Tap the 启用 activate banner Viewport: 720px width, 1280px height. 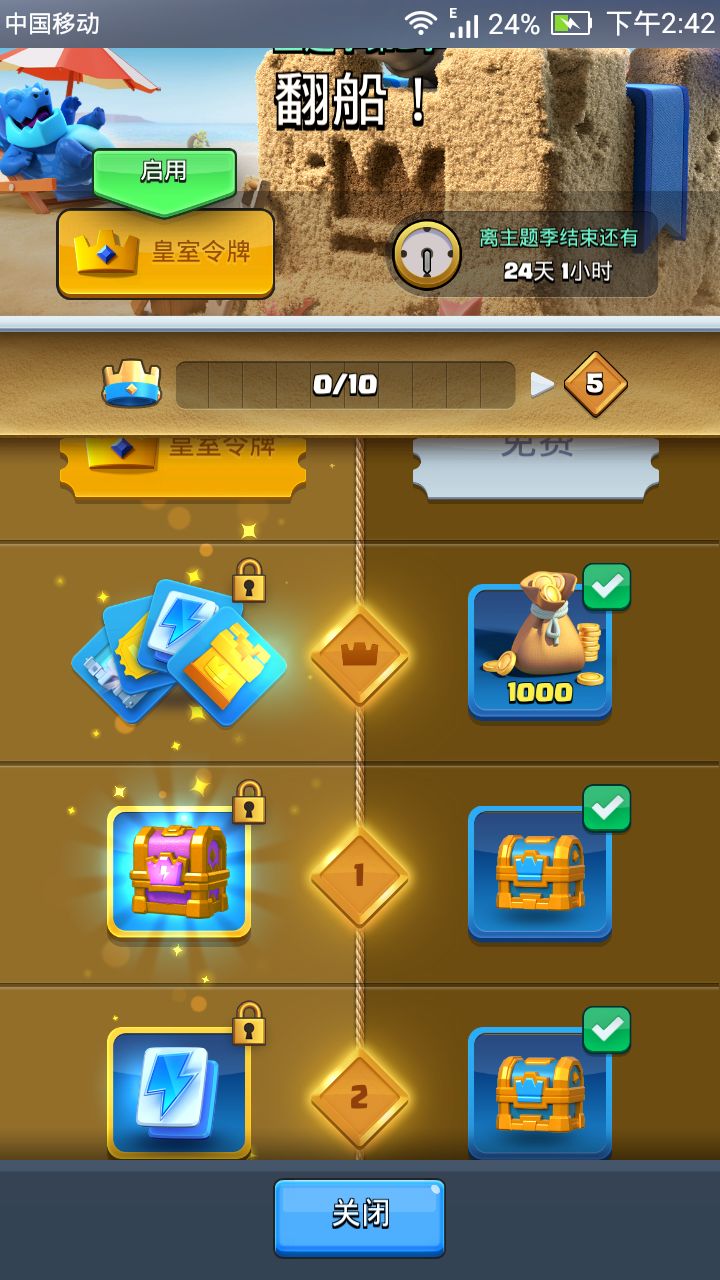[x=165, y=172]
